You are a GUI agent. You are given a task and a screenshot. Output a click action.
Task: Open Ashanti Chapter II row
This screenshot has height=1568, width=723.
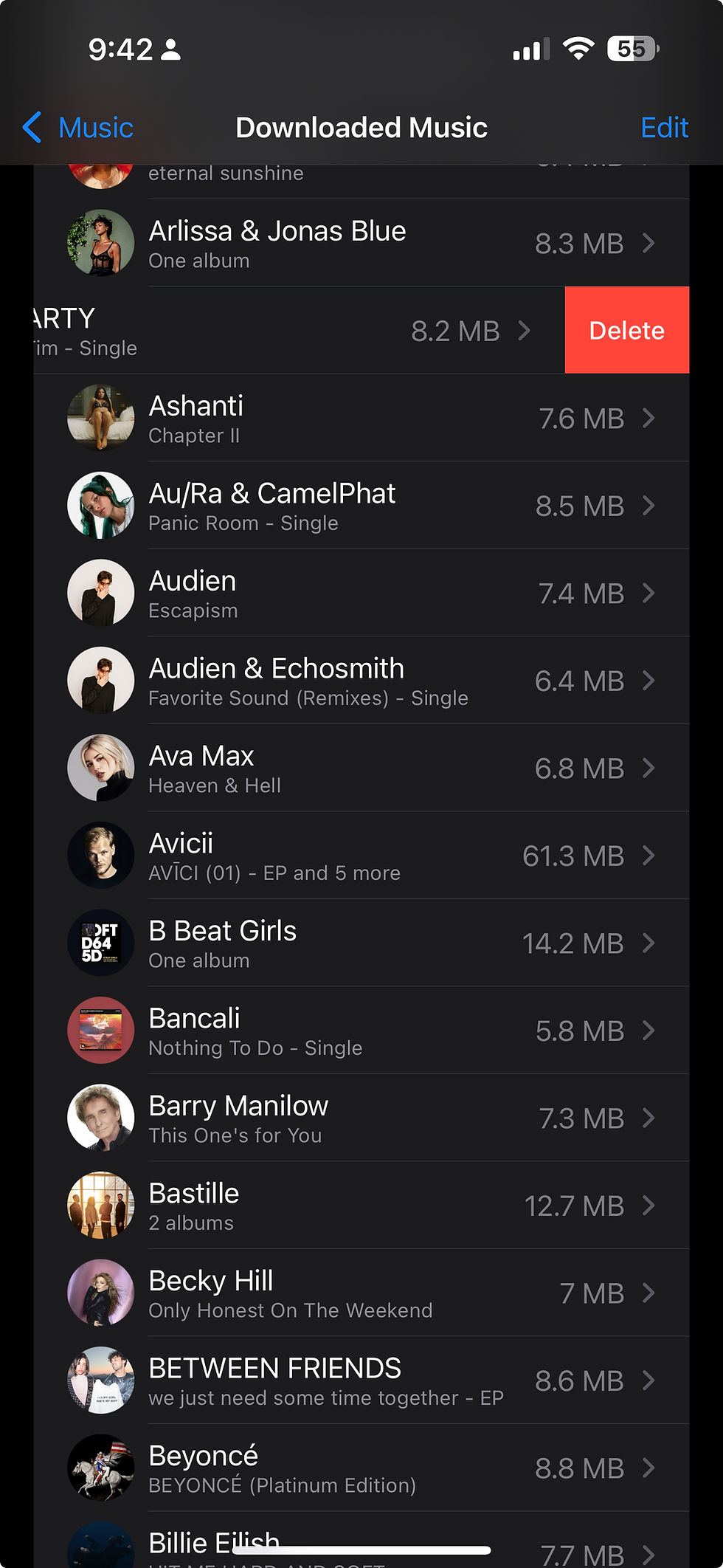(361, 419)
